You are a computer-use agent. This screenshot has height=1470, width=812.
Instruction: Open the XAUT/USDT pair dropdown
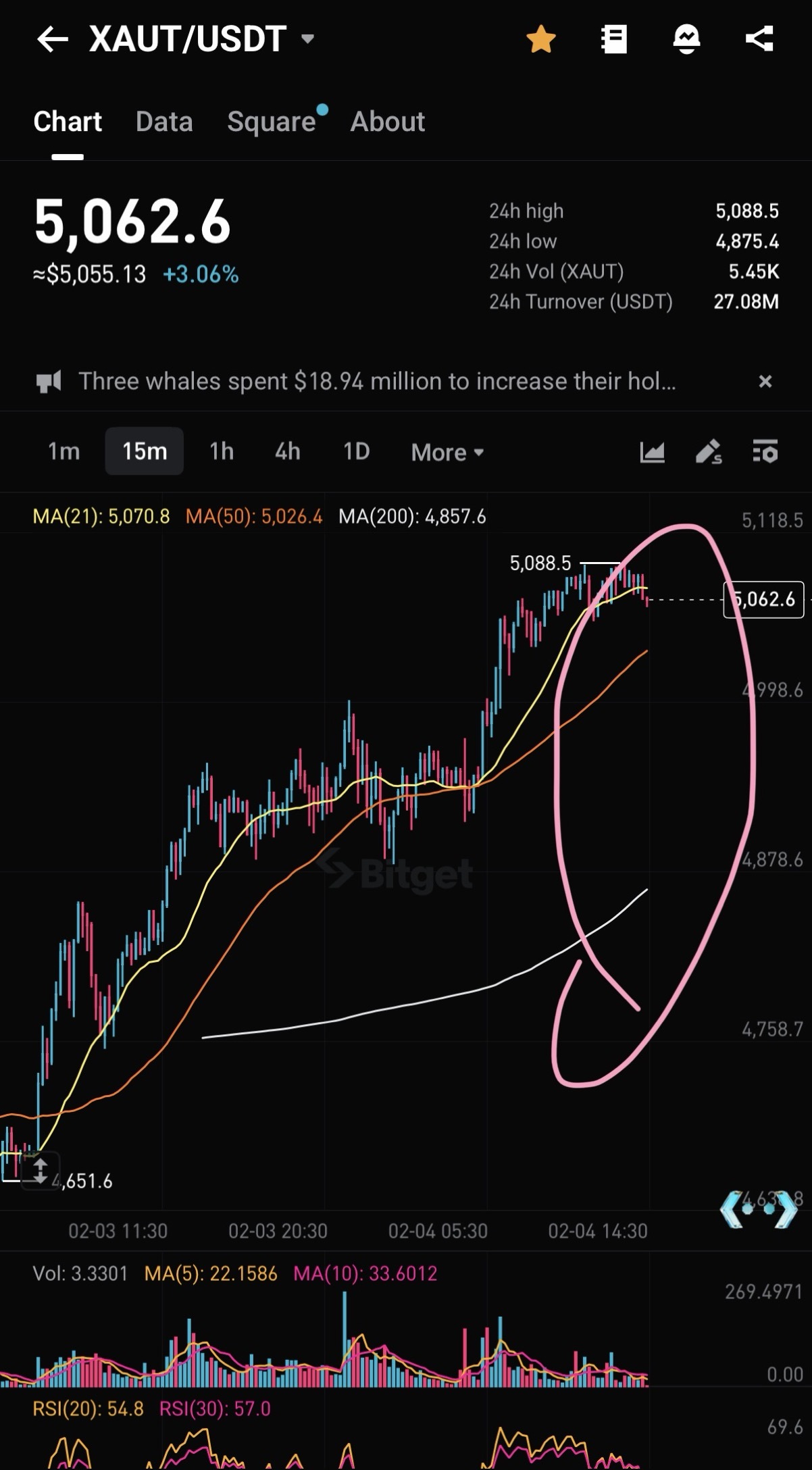[x=308, y=39]
